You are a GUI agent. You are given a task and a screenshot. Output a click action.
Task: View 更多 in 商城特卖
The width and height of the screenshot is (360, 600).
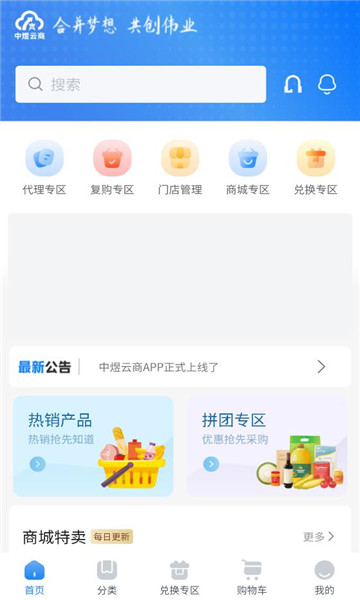[x=319, y=536]
